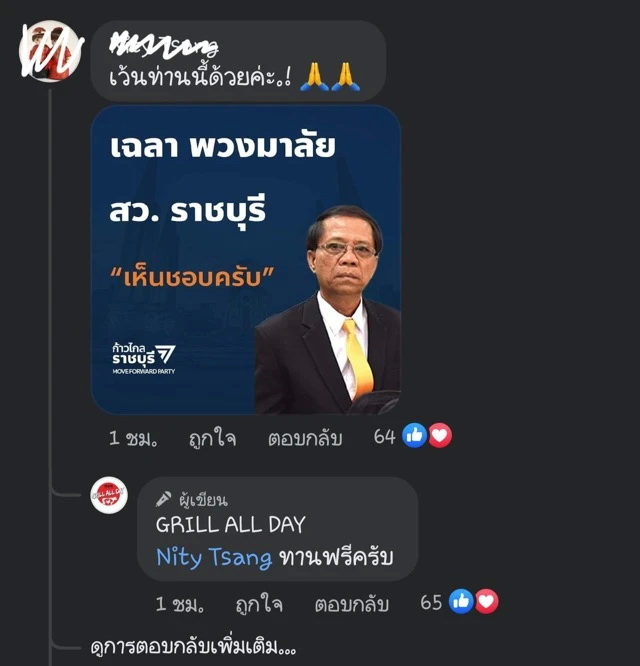This screenshot has width=640, height=666.
Task: Open the GRILL ALL DAY page name
Action: pos(230,524)
